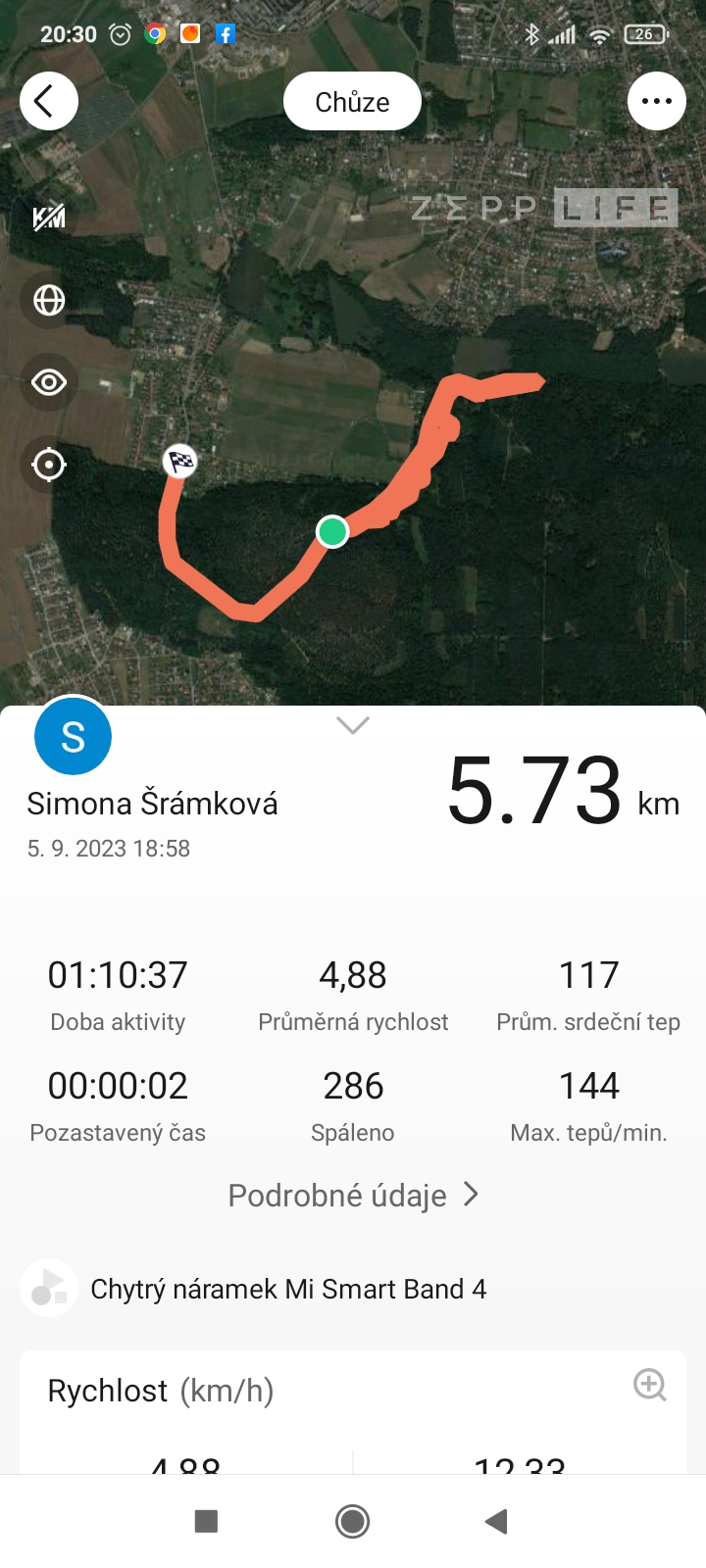706x1568 pixels.
Task: Open recent apps with the square button
Action: pyautogui.click(x=206, y=1521)
